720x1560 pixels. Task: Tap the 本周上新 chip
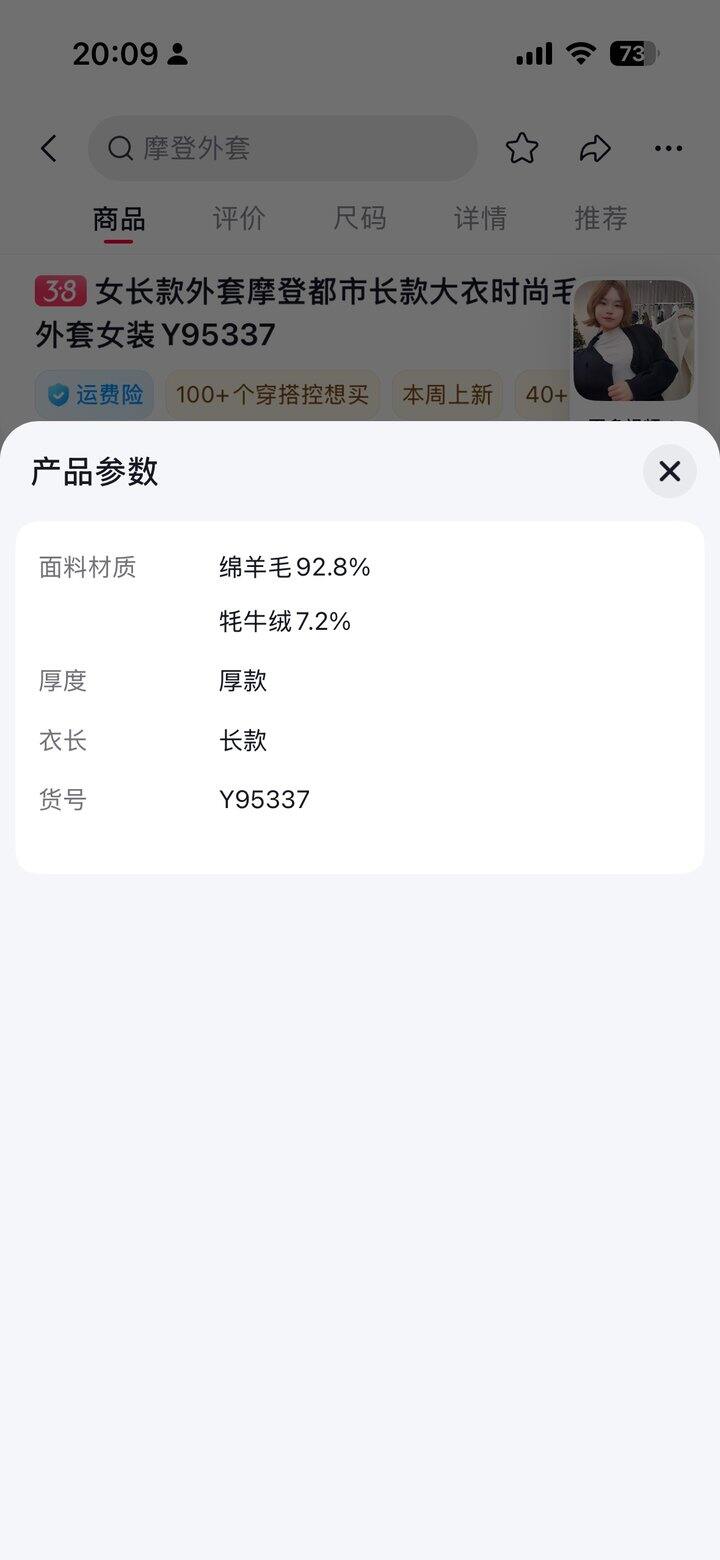pyautogui.click(x=447, y=395)
